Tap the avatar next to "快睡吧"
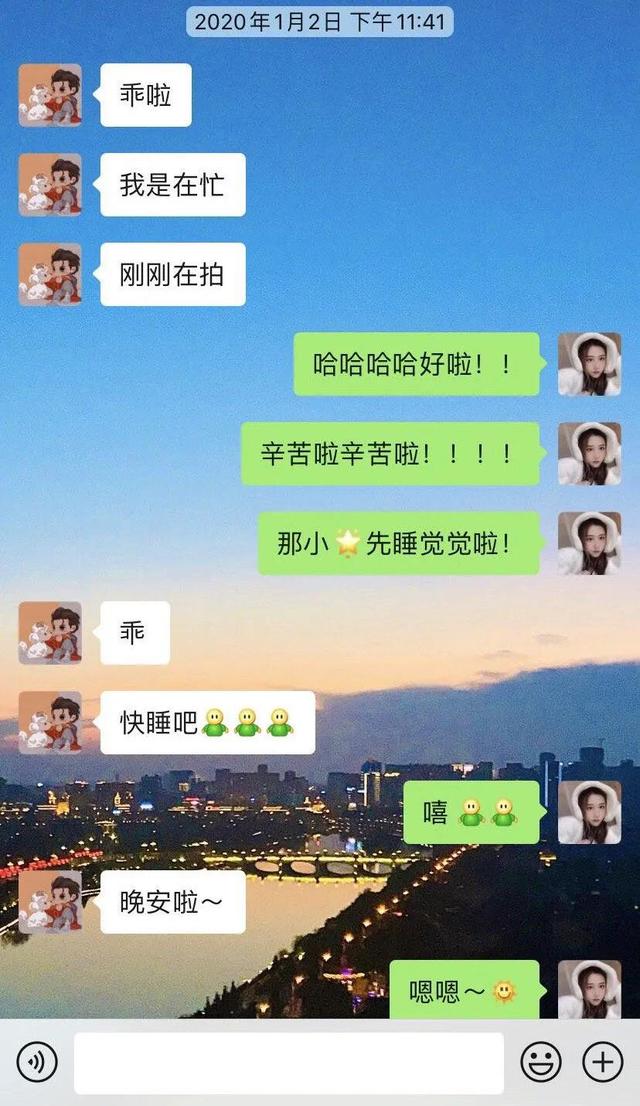The image size is (640, 1106). tap(50, 722)
